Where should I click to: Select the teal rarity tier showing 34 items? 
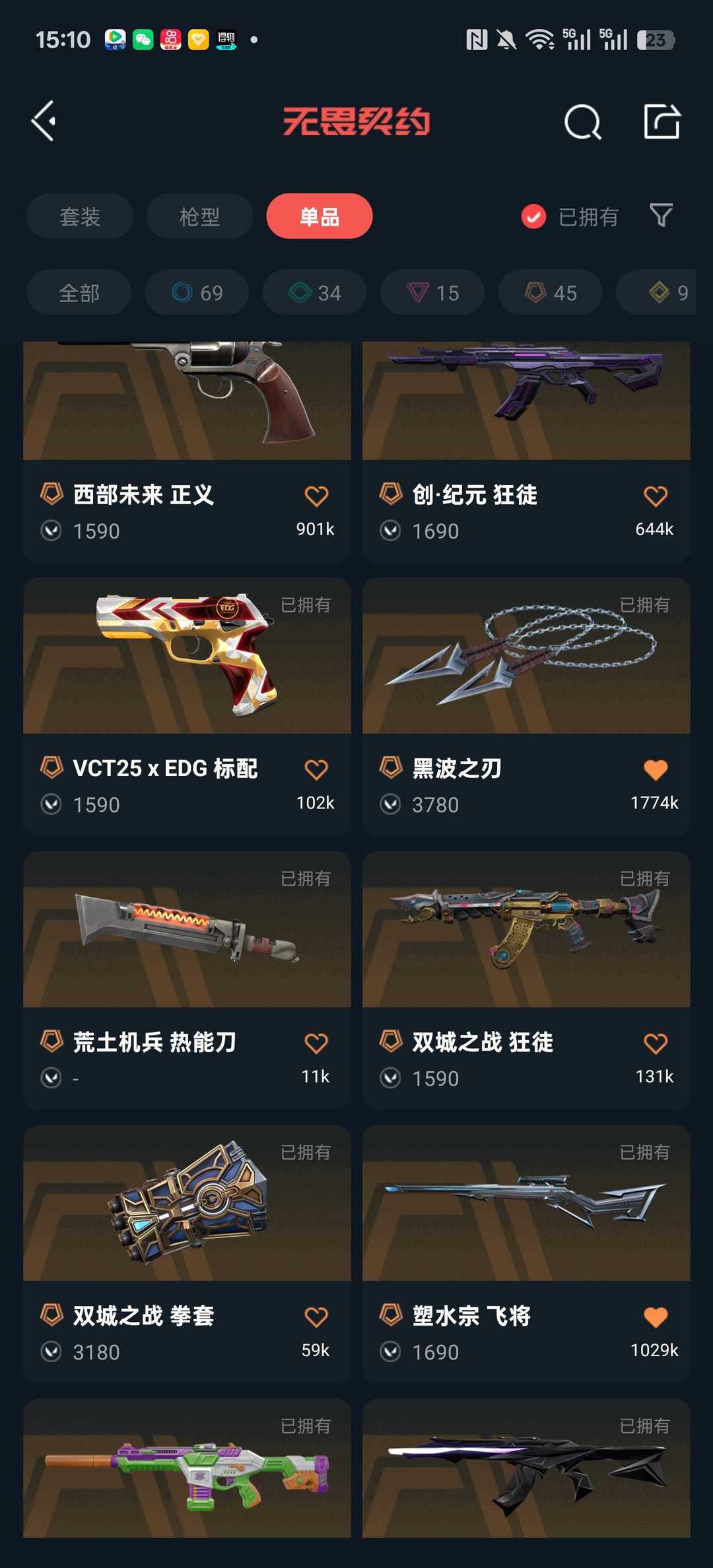point(314,292)
